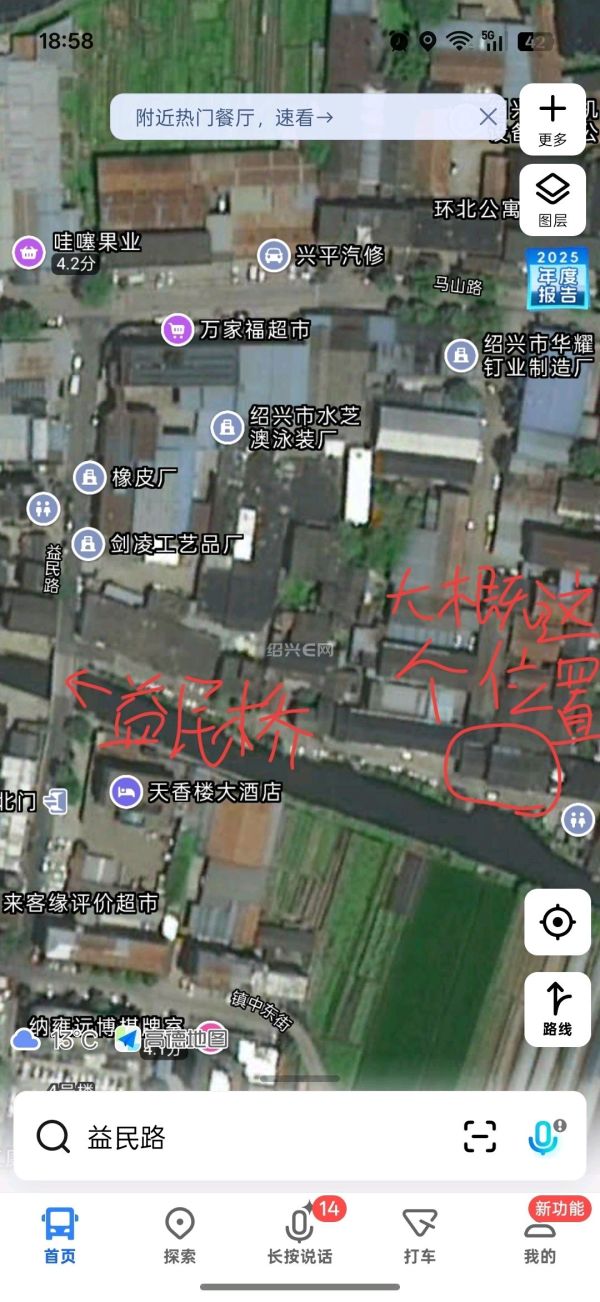Open the 图层 map layers panel
This screenshot has width=600, height=1302.
[552, 198]
